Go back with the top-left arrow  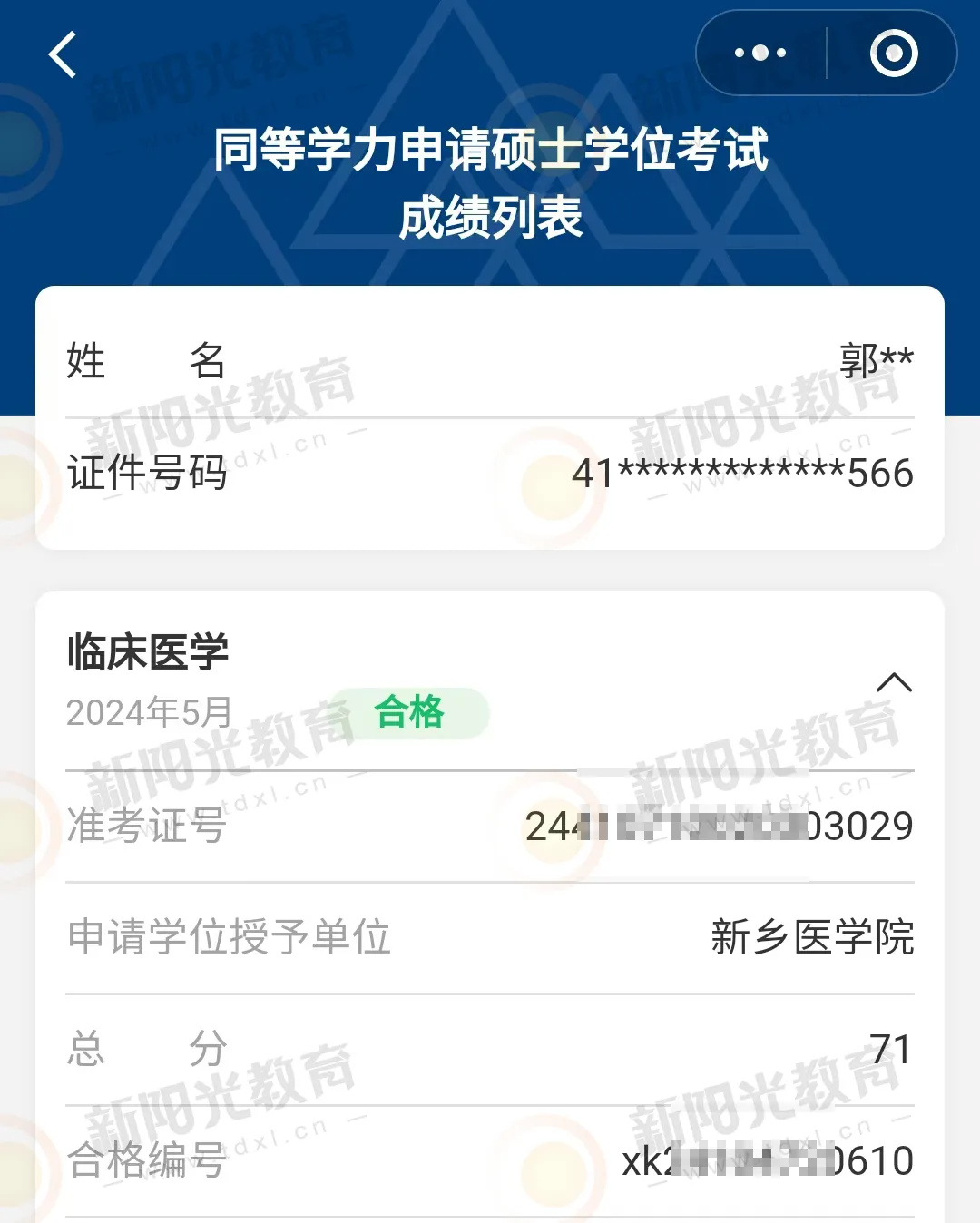[63, 54]
